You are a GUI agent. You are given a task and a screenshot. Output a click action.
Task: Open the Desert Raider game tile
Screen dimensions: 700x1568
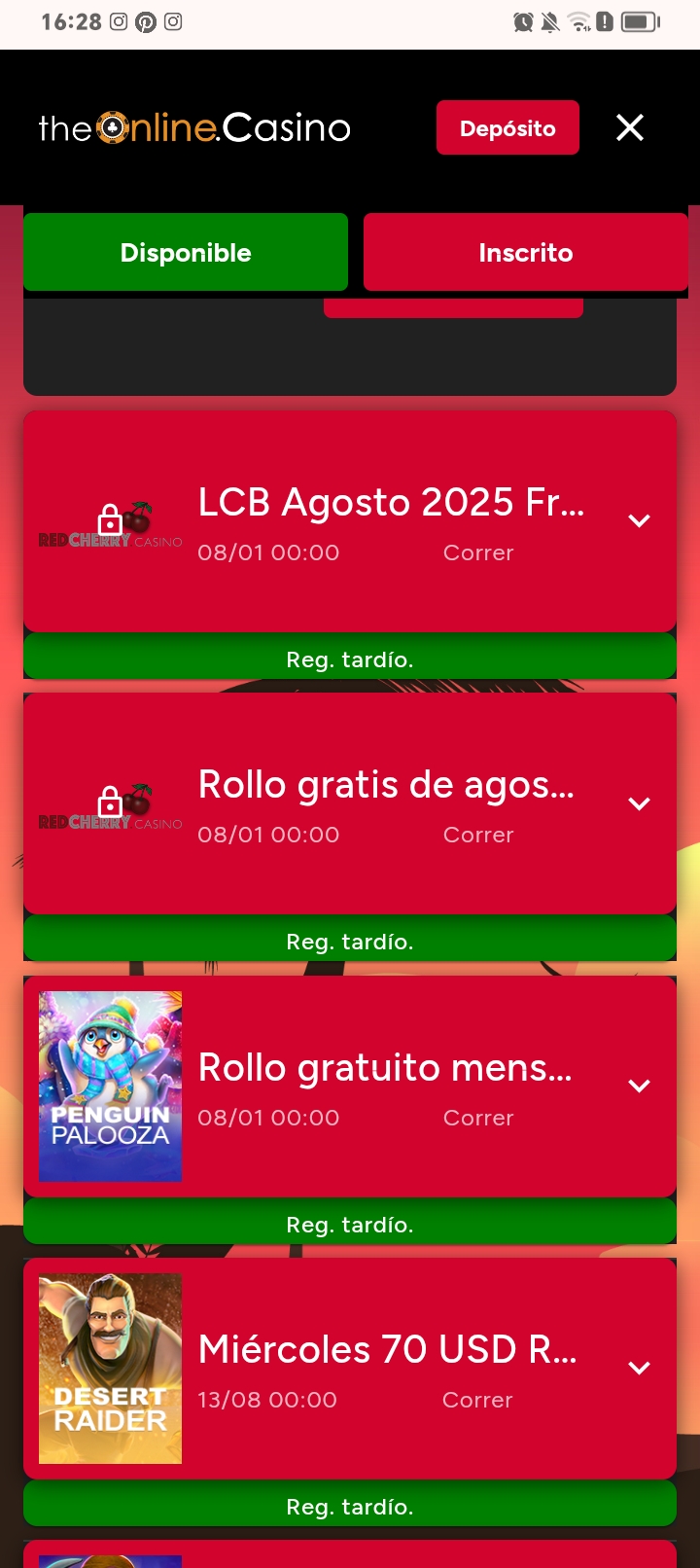pos(110,1368)
